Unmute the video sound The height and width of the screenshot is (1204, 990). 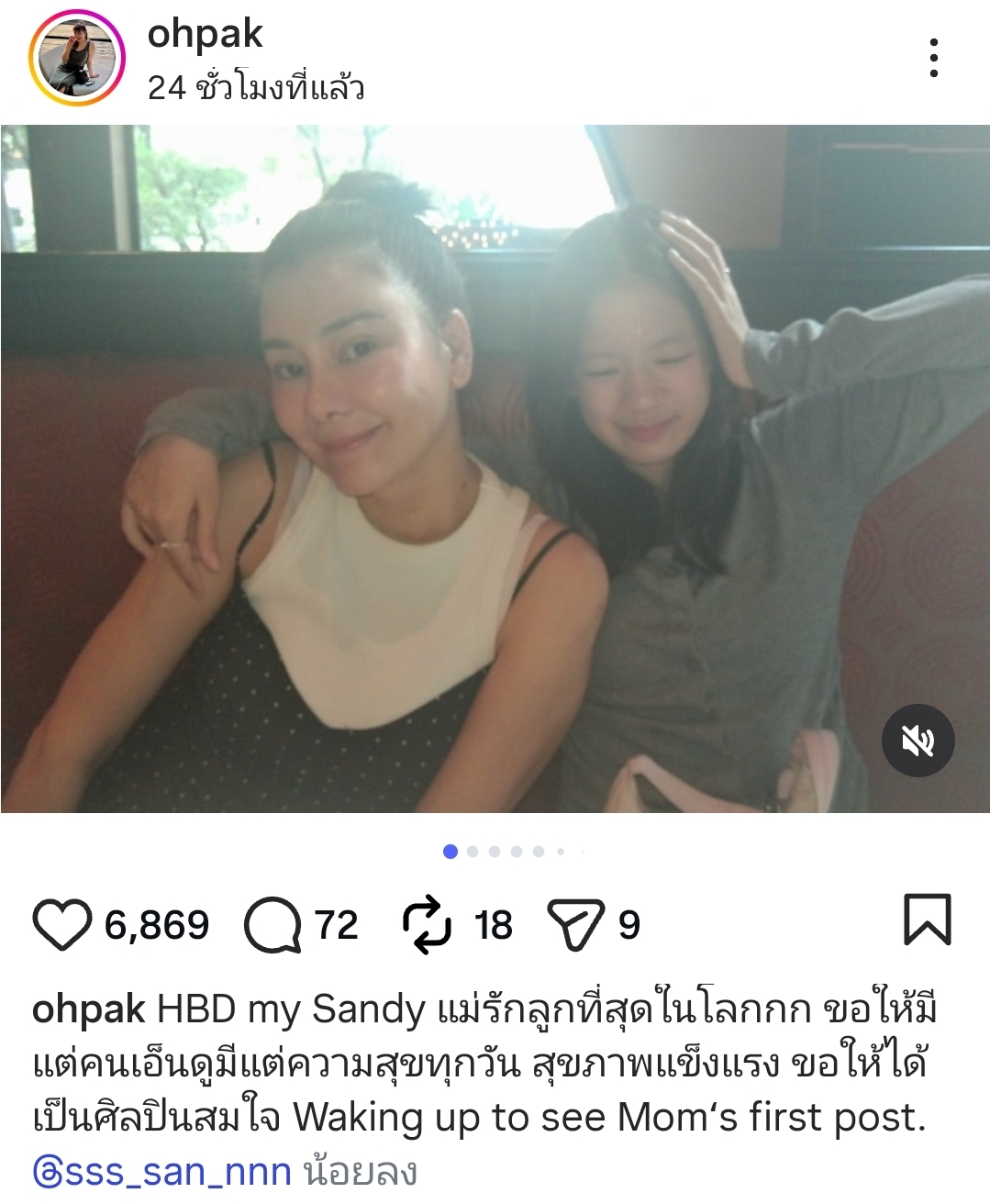coord(918,741)
